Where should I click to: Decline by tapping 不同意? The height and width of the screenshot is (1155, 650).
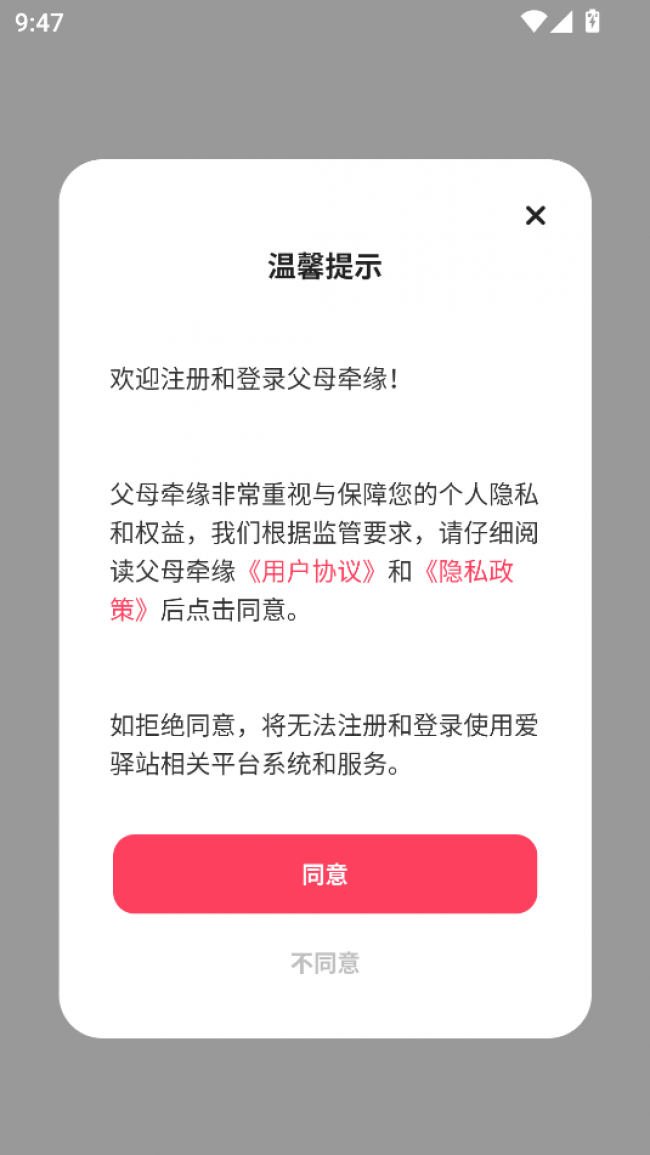coord(325,963)
